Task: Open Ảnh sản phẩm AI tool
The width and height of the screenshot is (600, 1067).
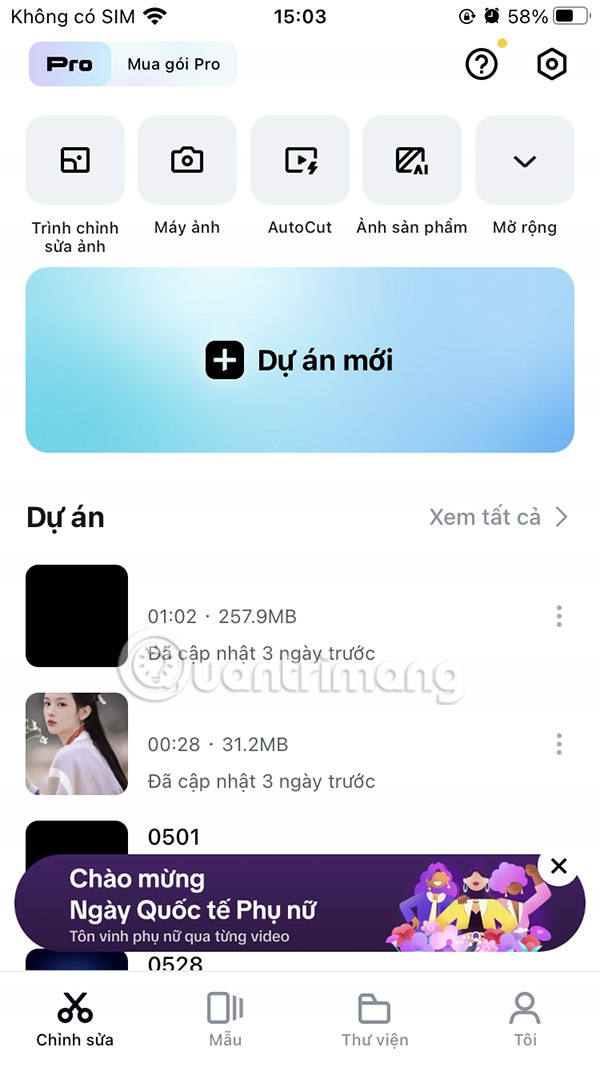Action: pyautogui.click(x=412, y=160)
